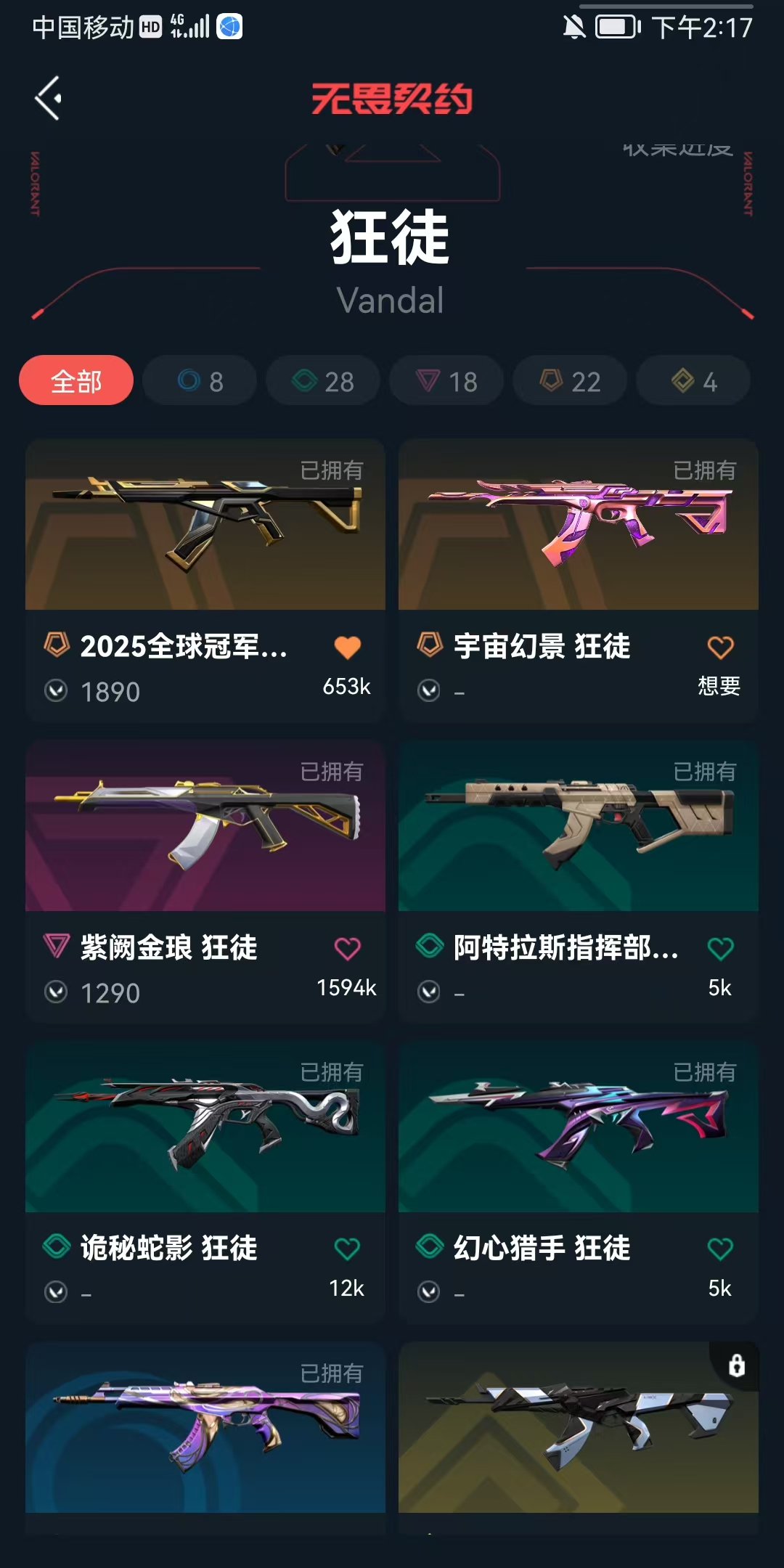Go back using the top-left arrow
This screenshot has width=784, height=1568.
click(49, 98)
